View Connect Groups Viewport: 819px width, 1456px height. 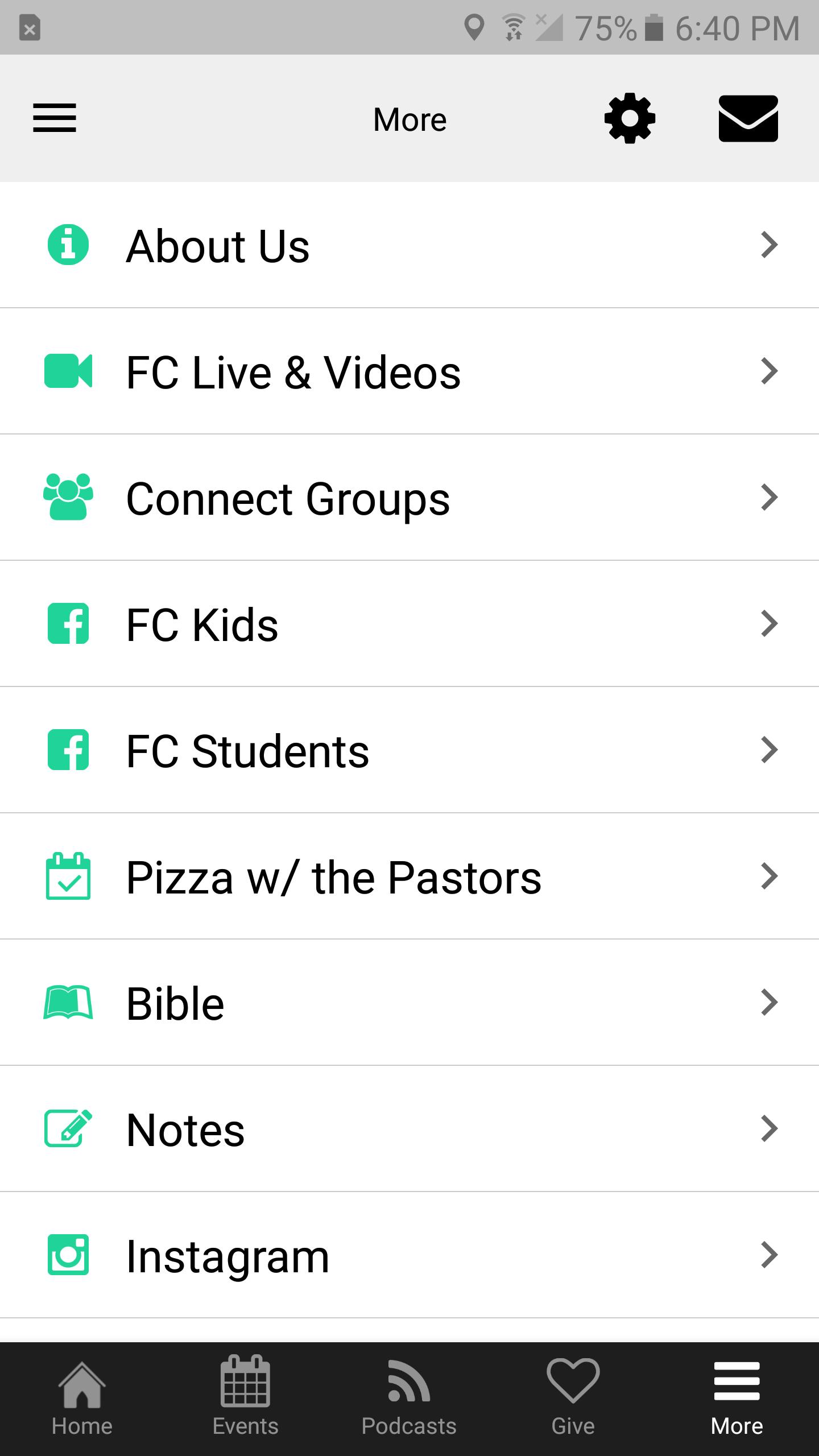409,498
